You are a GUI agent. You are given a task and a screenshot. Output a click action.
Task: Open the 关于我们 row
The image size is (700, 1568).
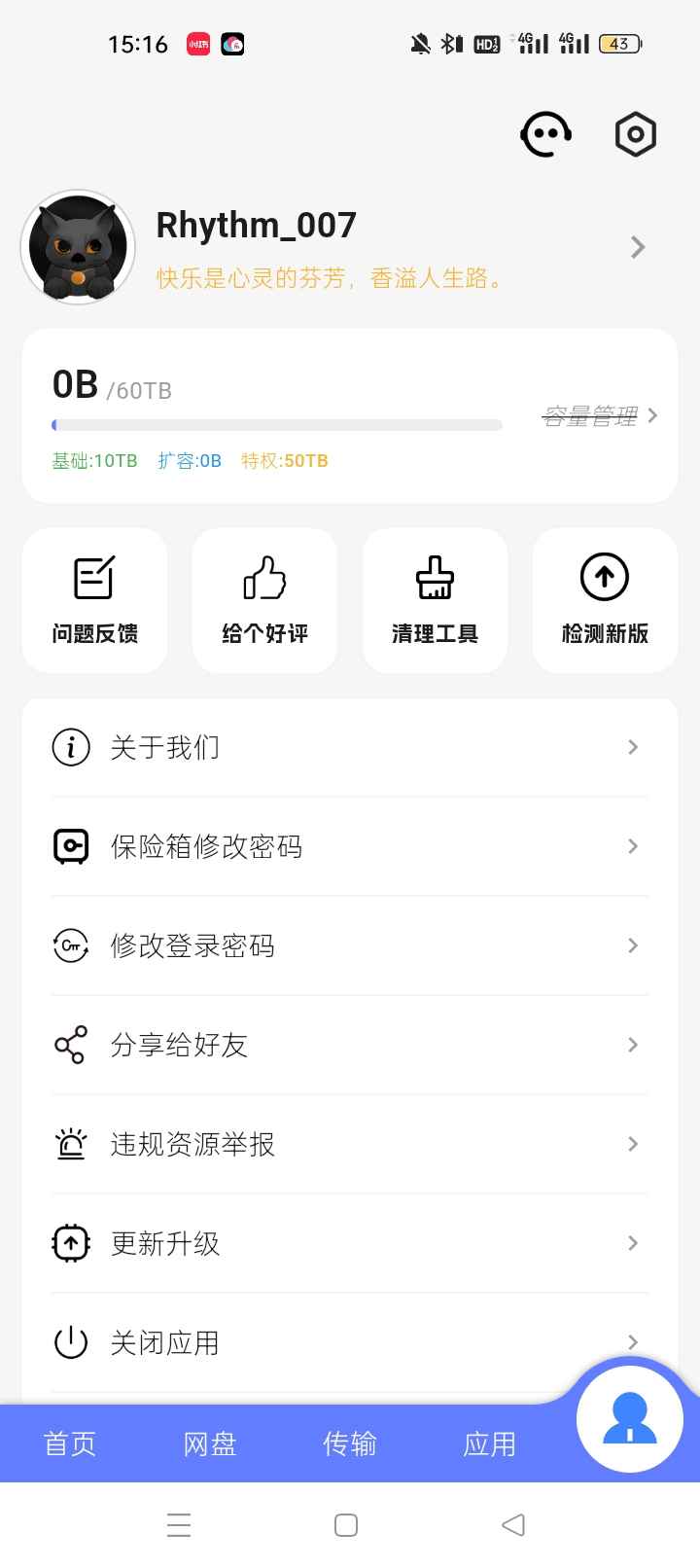(x=350, y=747)
